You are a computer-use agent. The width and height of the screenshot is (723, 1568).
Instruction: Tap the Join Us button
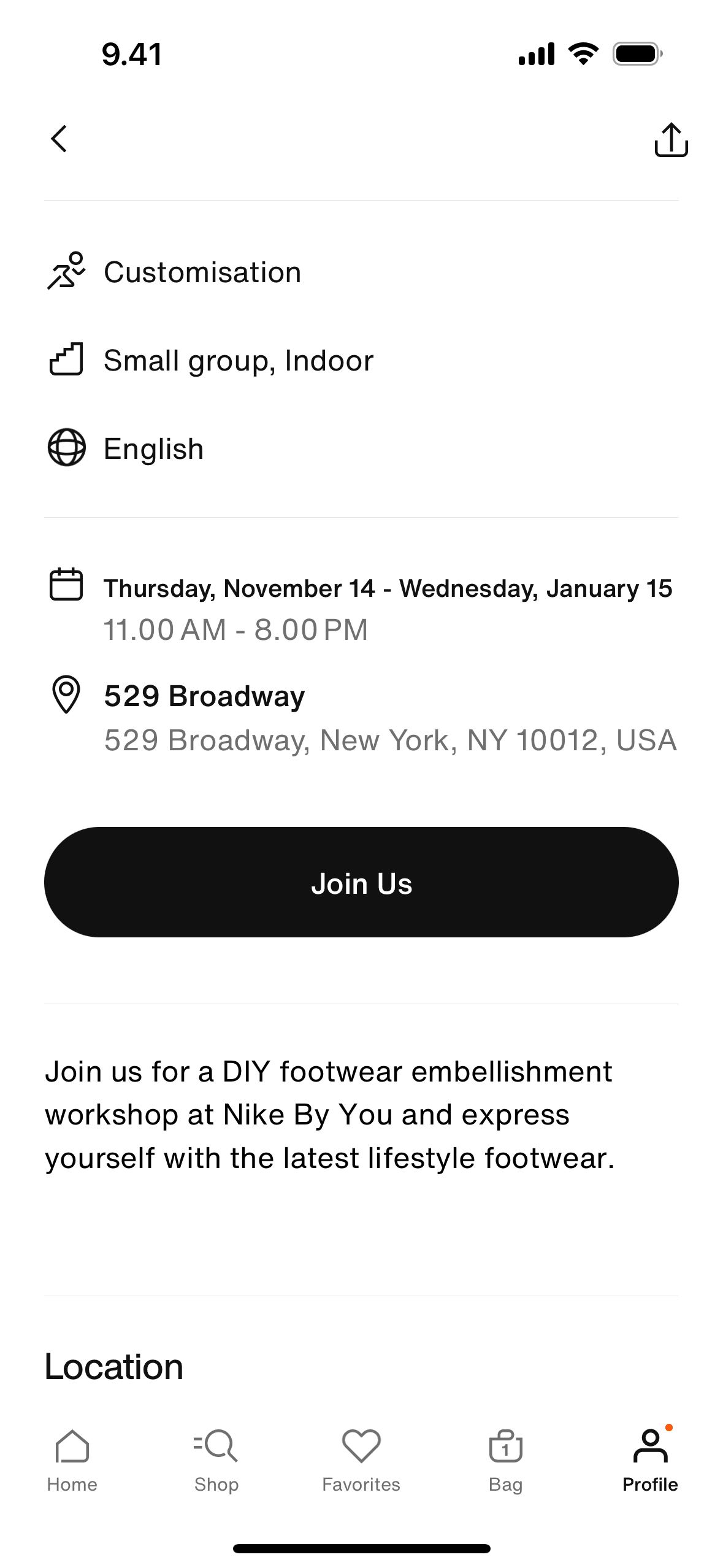pyautogui.click(x=361, y=882)
